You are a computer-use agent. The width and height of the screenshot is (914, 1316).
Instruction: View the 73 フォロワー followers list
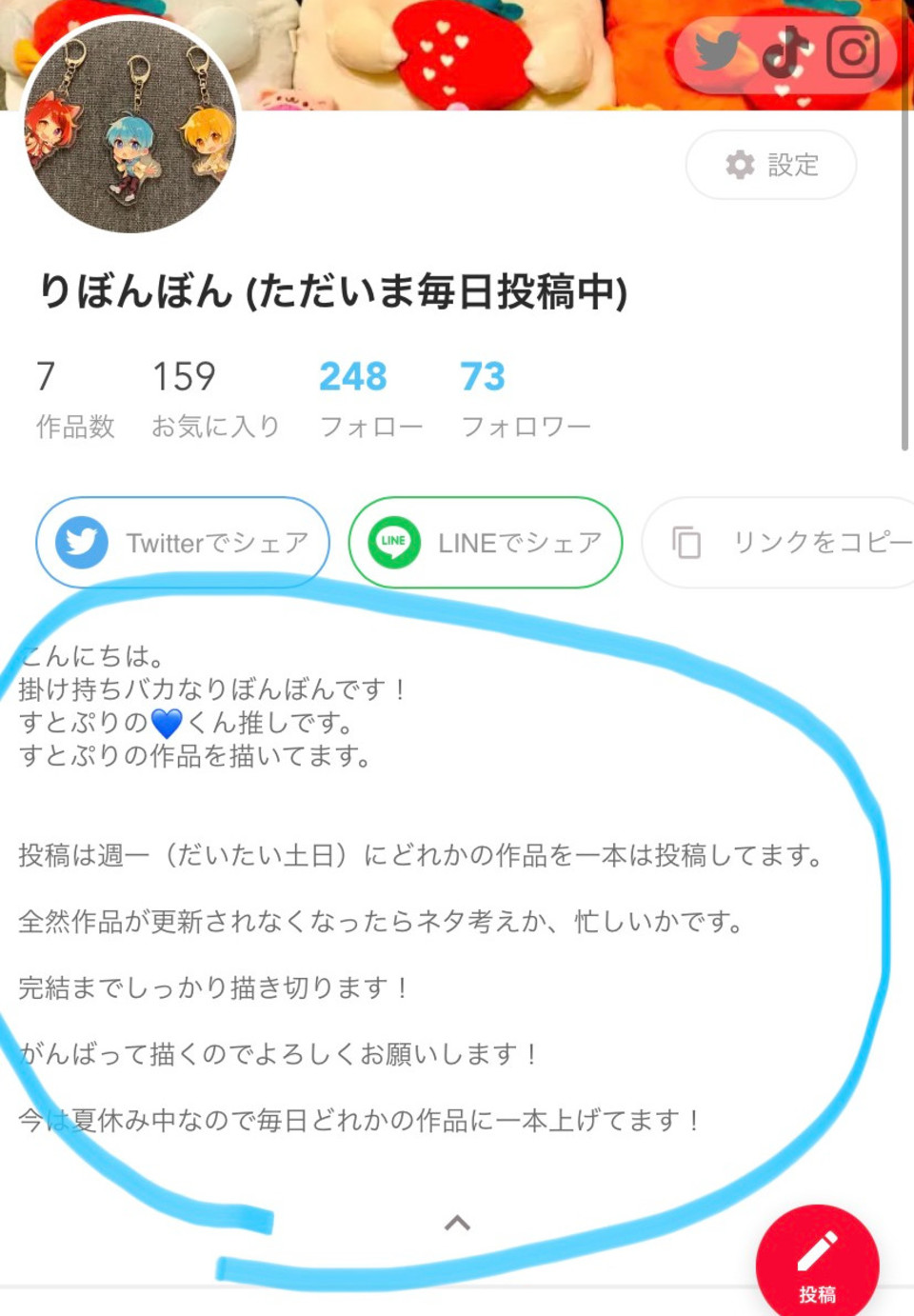pyautogui.click(x=525, y=399)
